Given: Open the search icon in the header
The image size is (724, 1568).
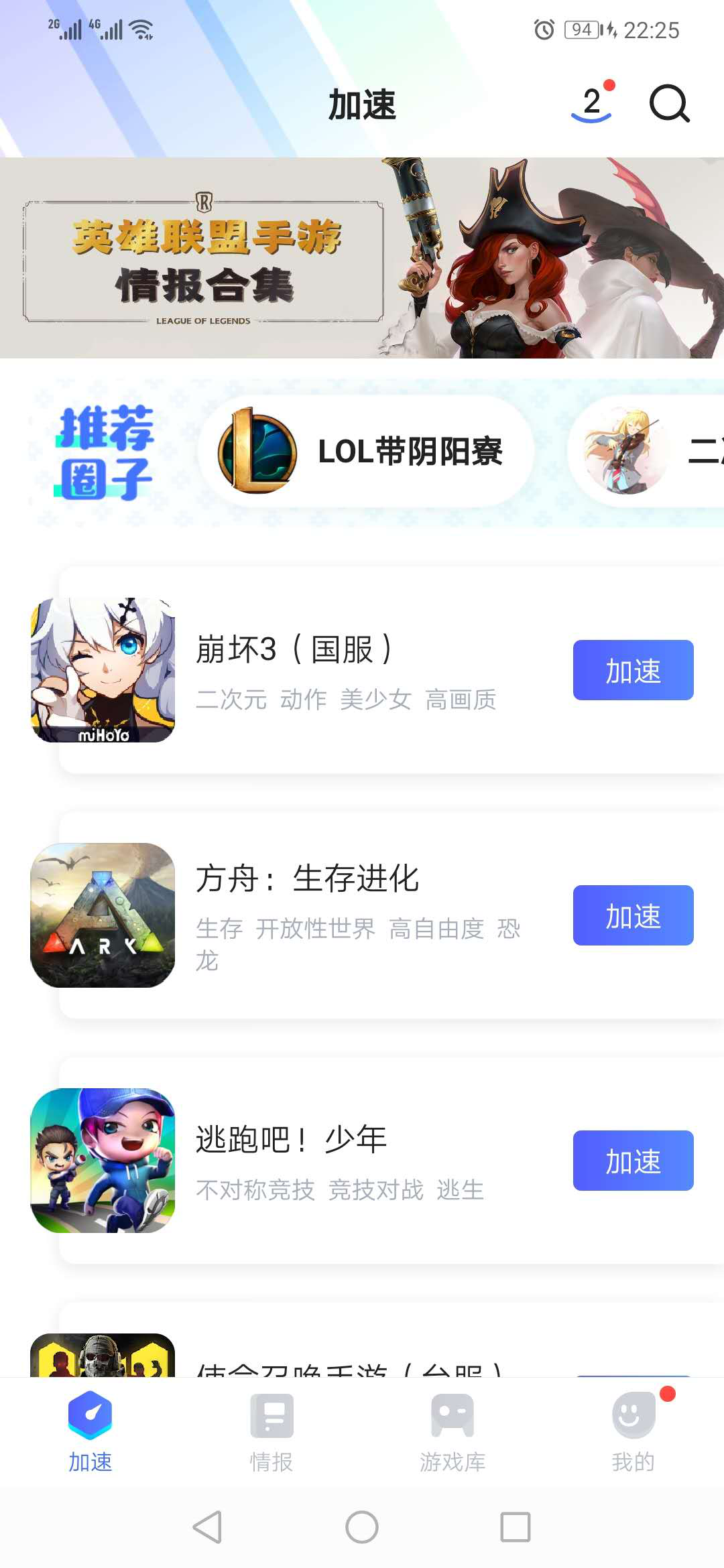Looking at the screenshot, I should click(x=669, y=104).
